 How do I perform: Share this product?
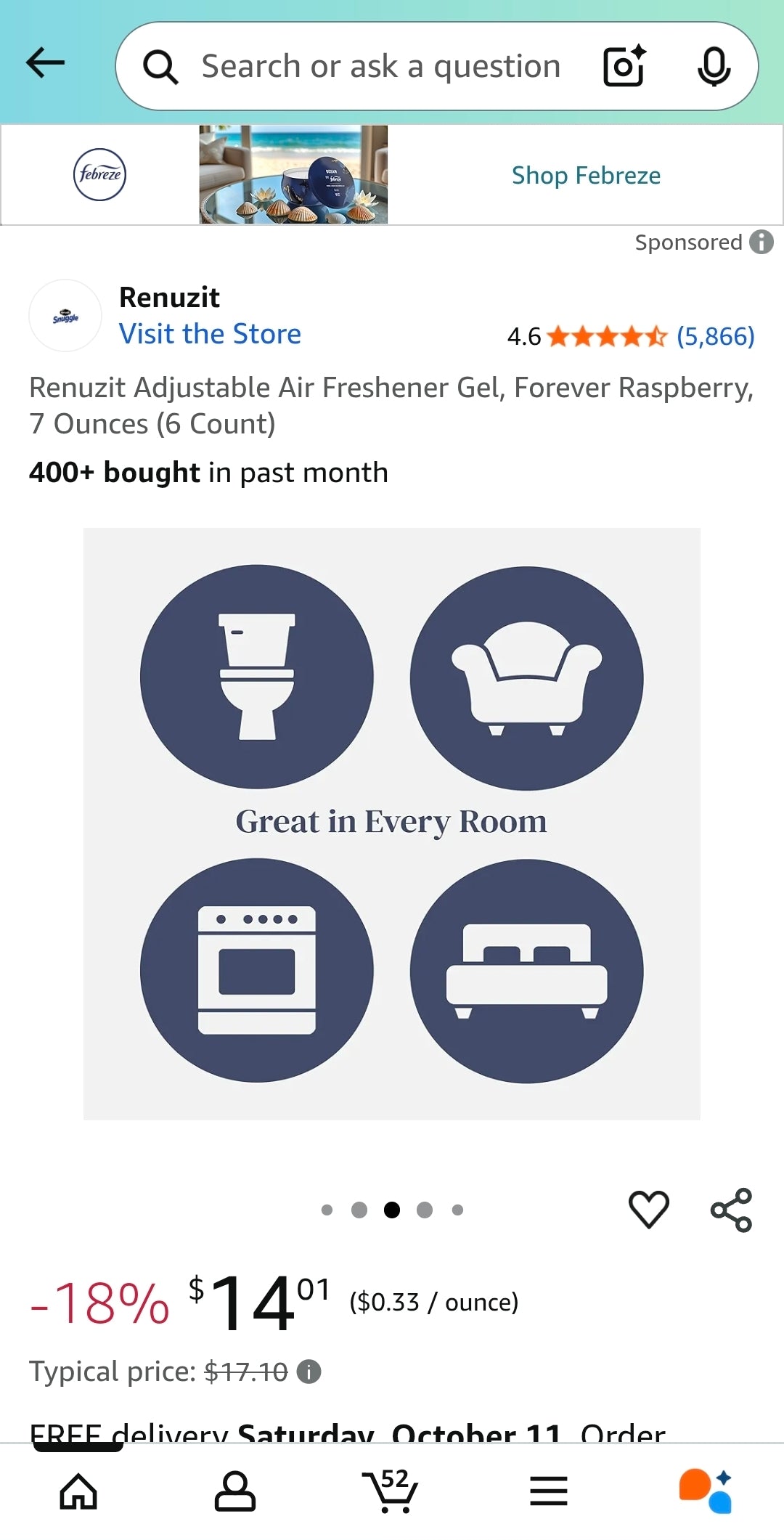(x=731, y=1210)
